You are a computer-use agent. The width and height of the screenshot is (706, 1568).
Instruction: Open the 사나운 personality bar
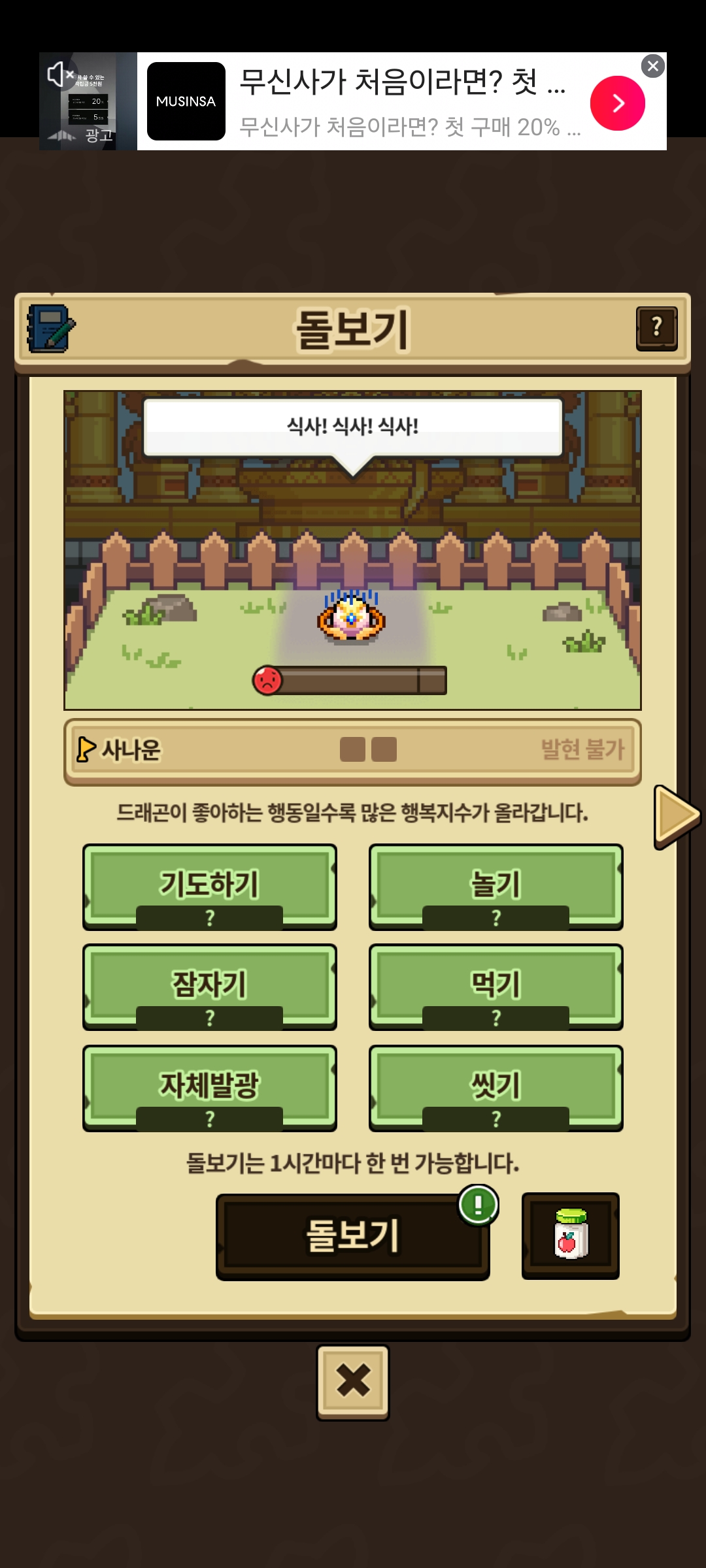(352, 751)
